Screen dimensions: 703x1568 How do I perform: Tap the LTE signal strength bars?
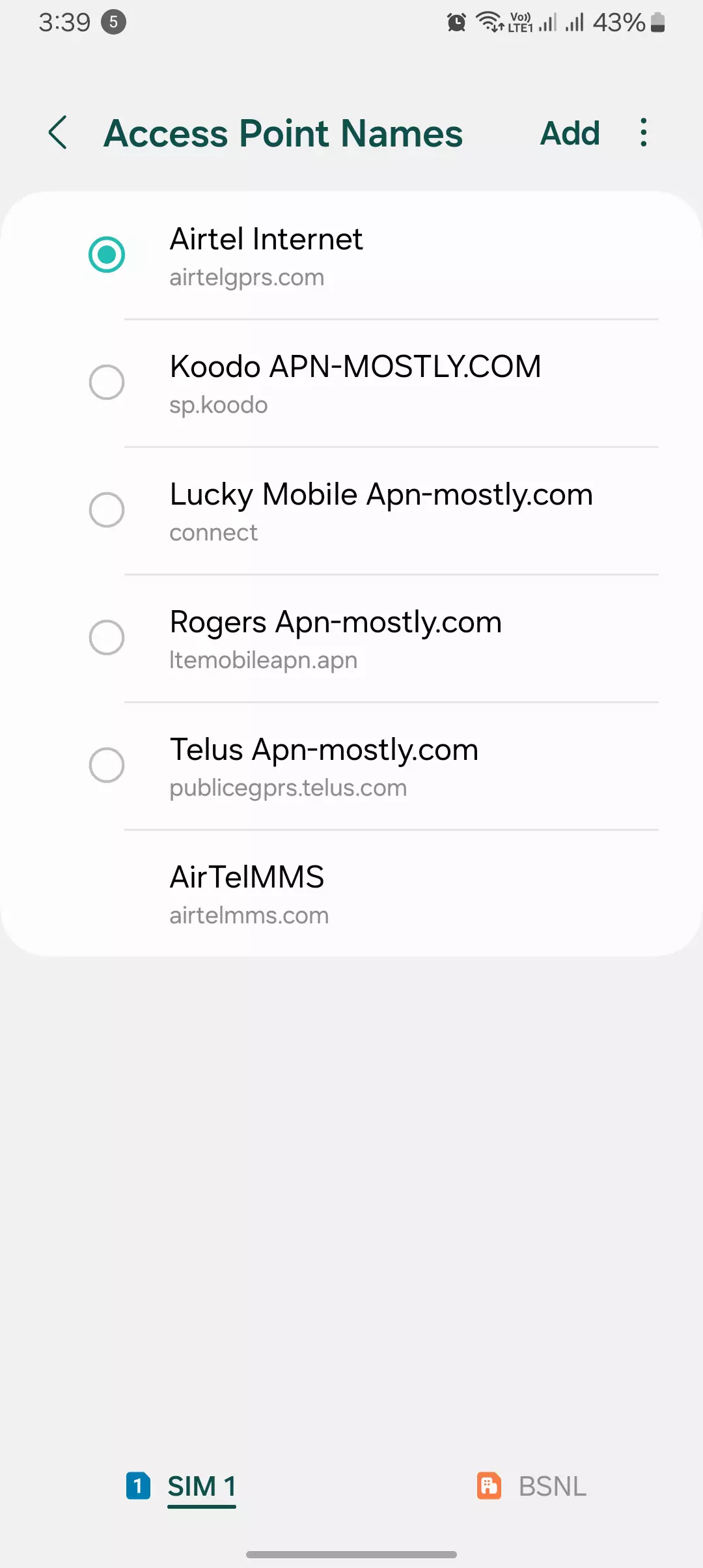pos(547,21)
